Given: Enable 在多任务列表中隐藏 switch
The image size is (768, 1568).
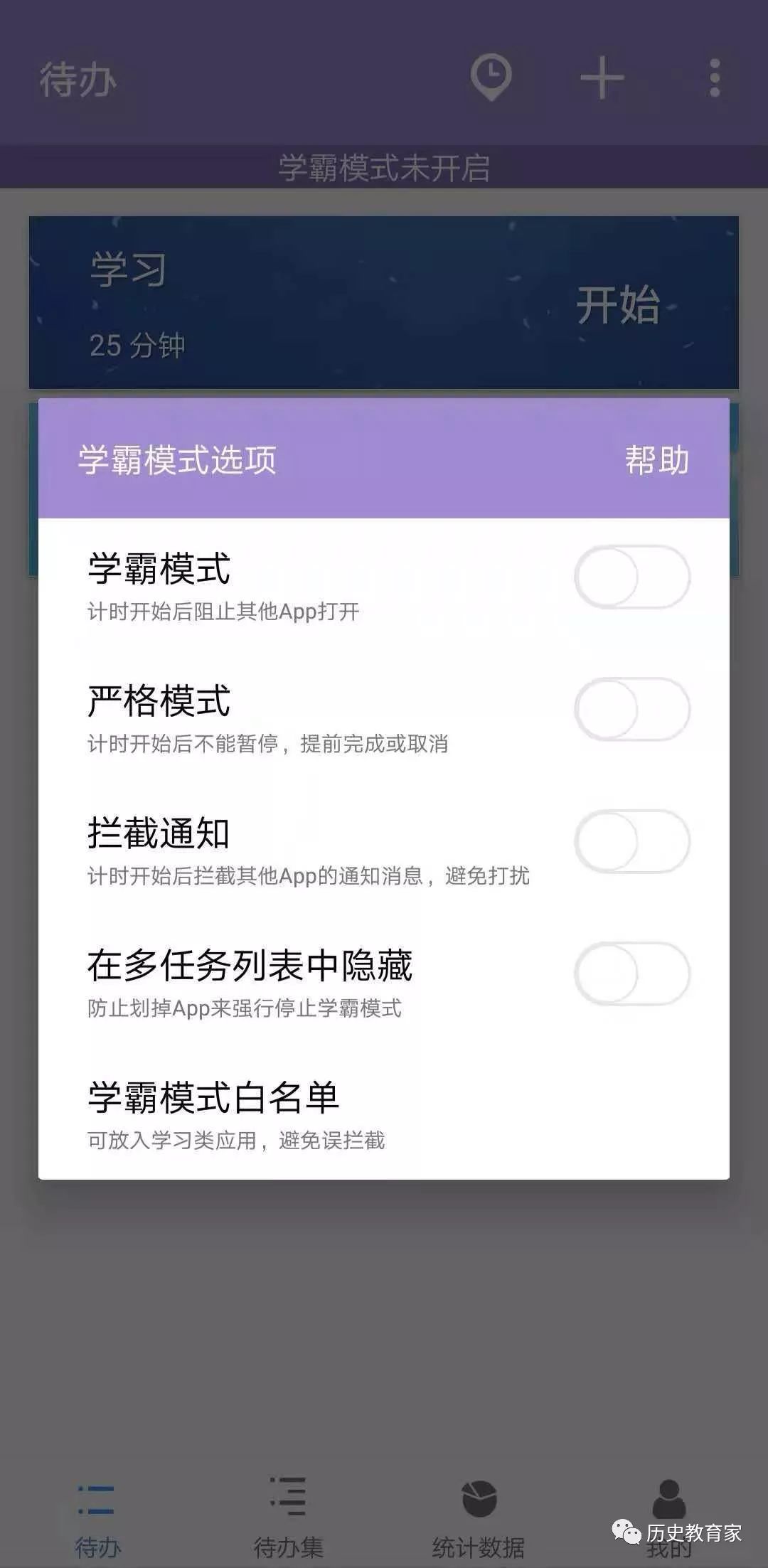Looking at the screenshot, I should pyautogui.click(x=631, y=974).
